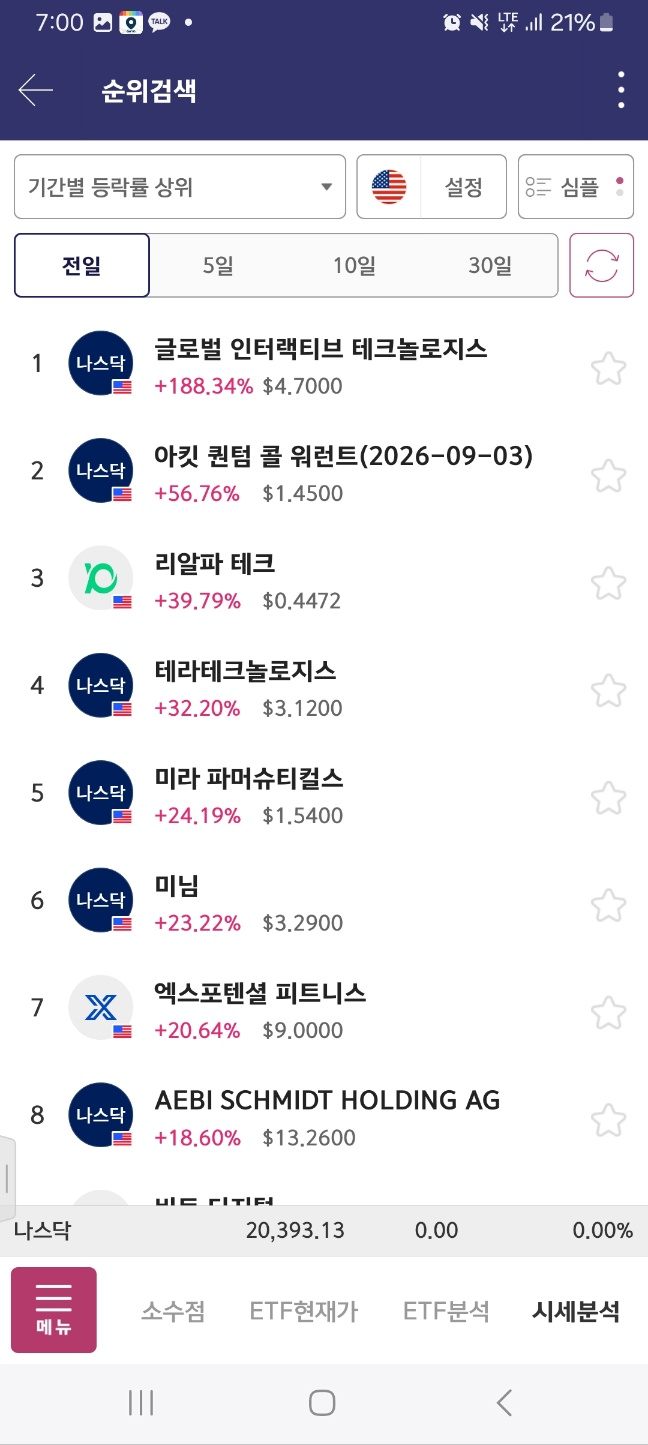Tap the system home button
The image size is (648, 1445).
coord(322,1403)
